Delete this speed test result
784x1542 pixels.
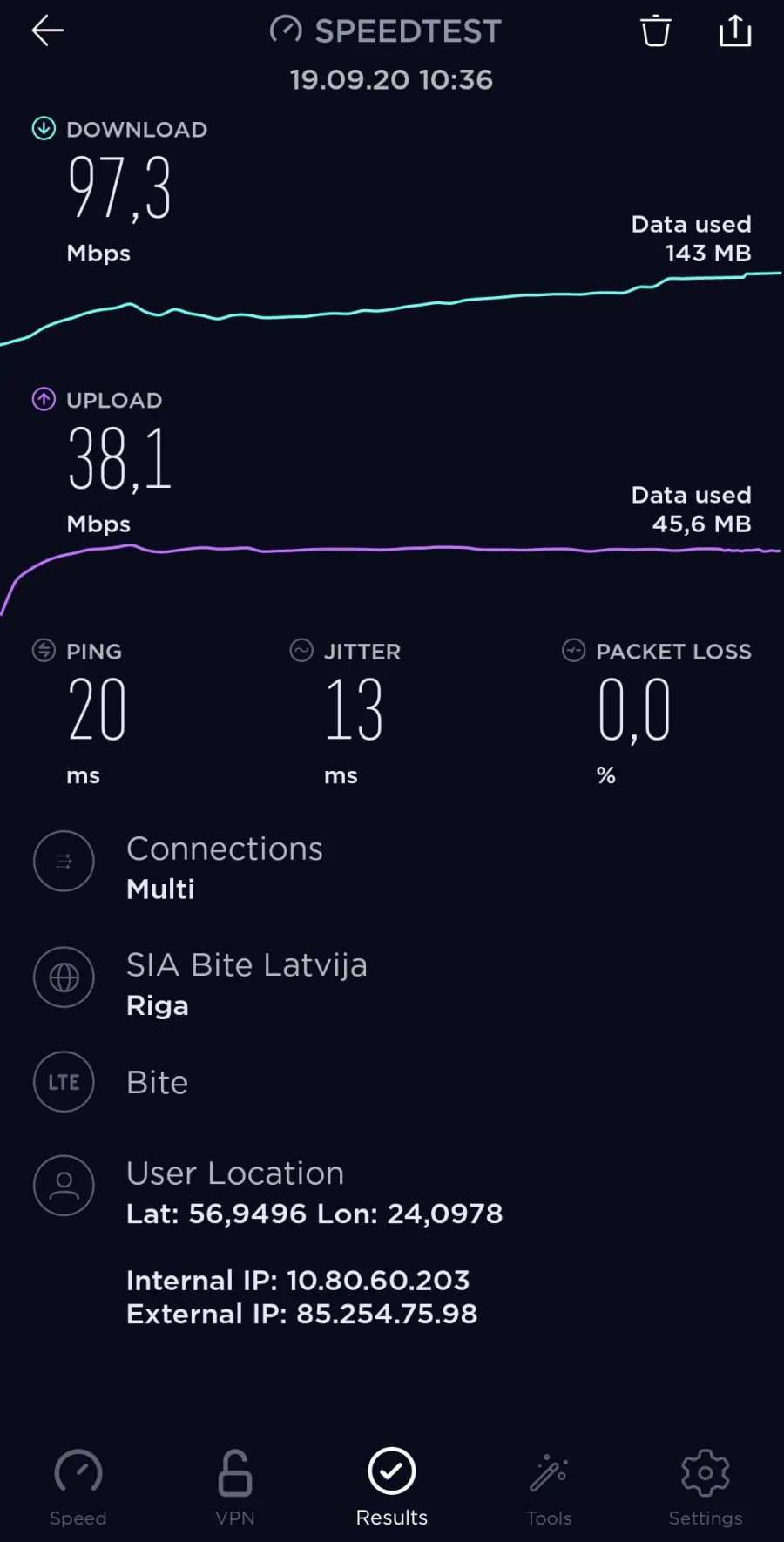[x=655, y=30]
